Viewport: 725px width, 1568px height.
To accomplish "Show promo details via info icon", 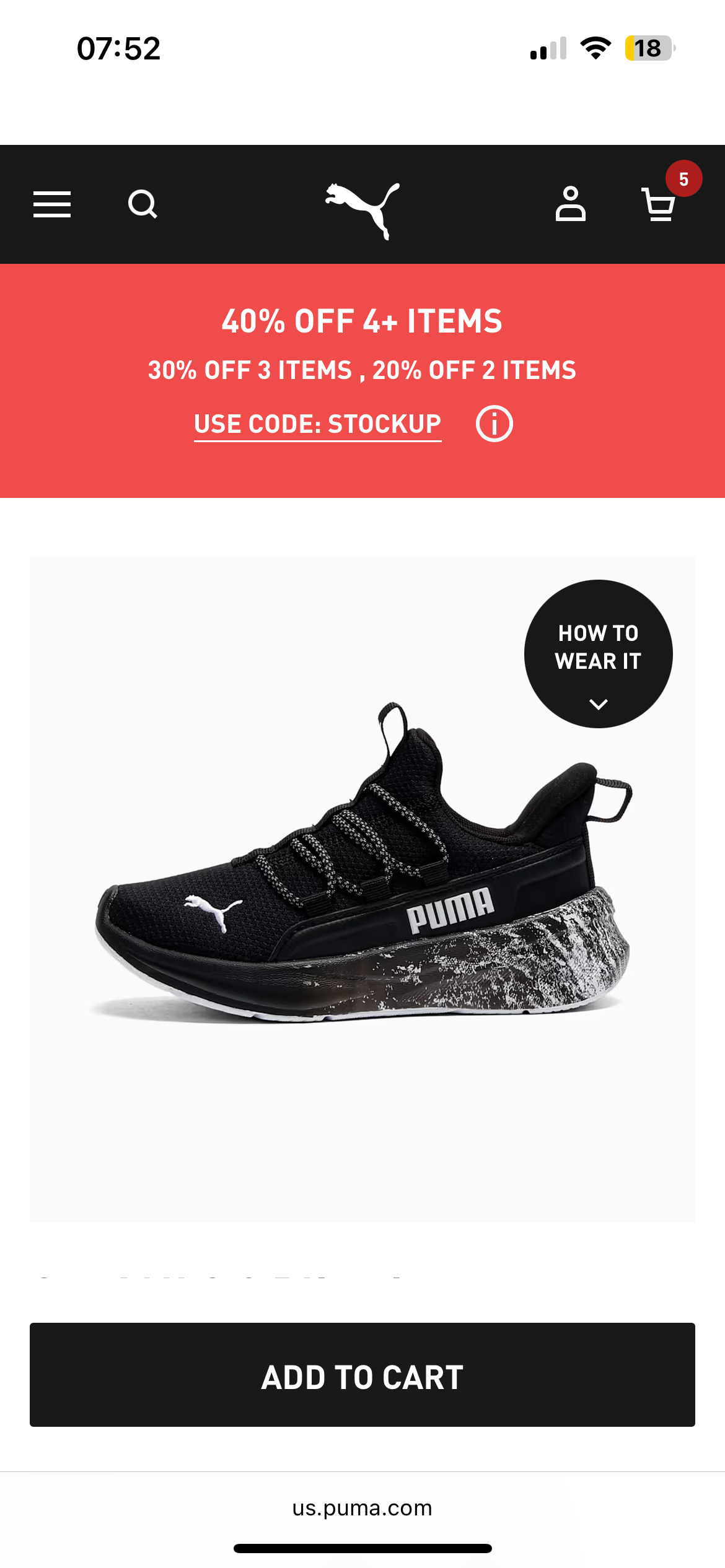I will point(494,424).
